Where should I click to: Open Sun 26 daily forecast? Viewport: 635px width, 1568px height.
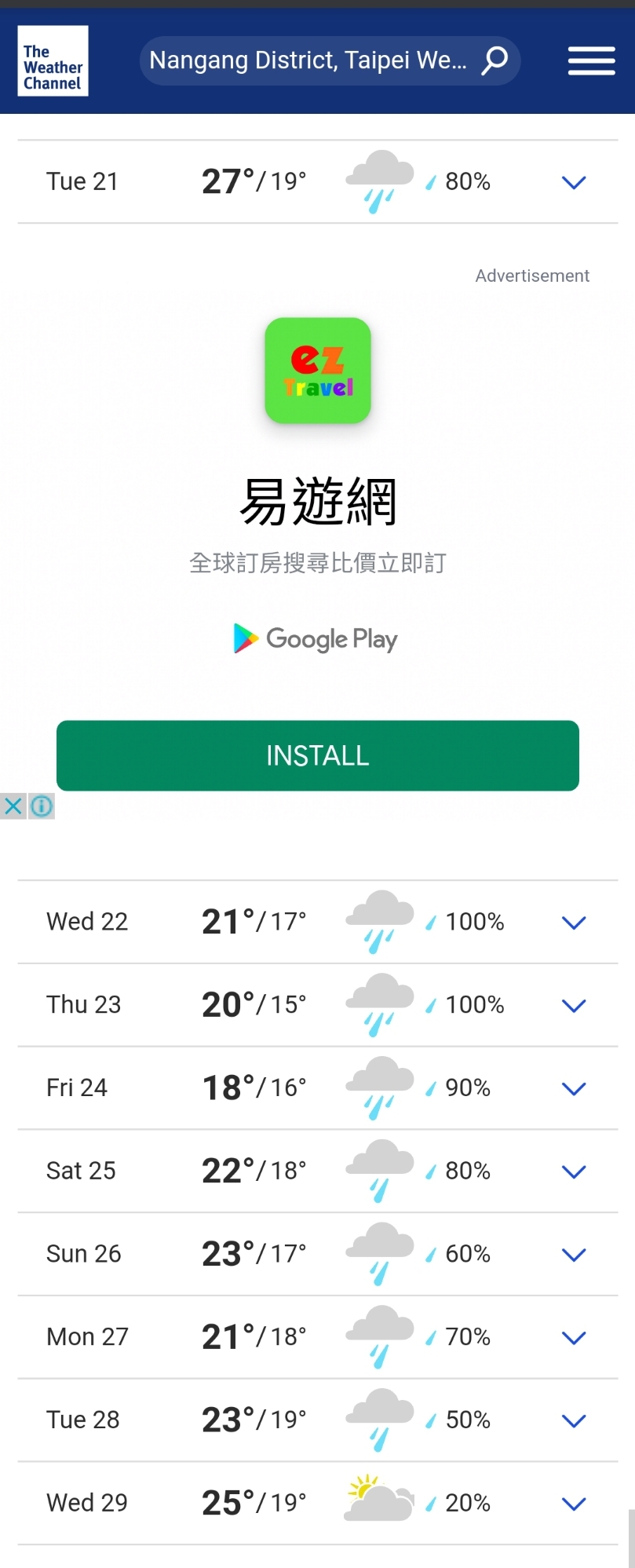coord(574,1255)
